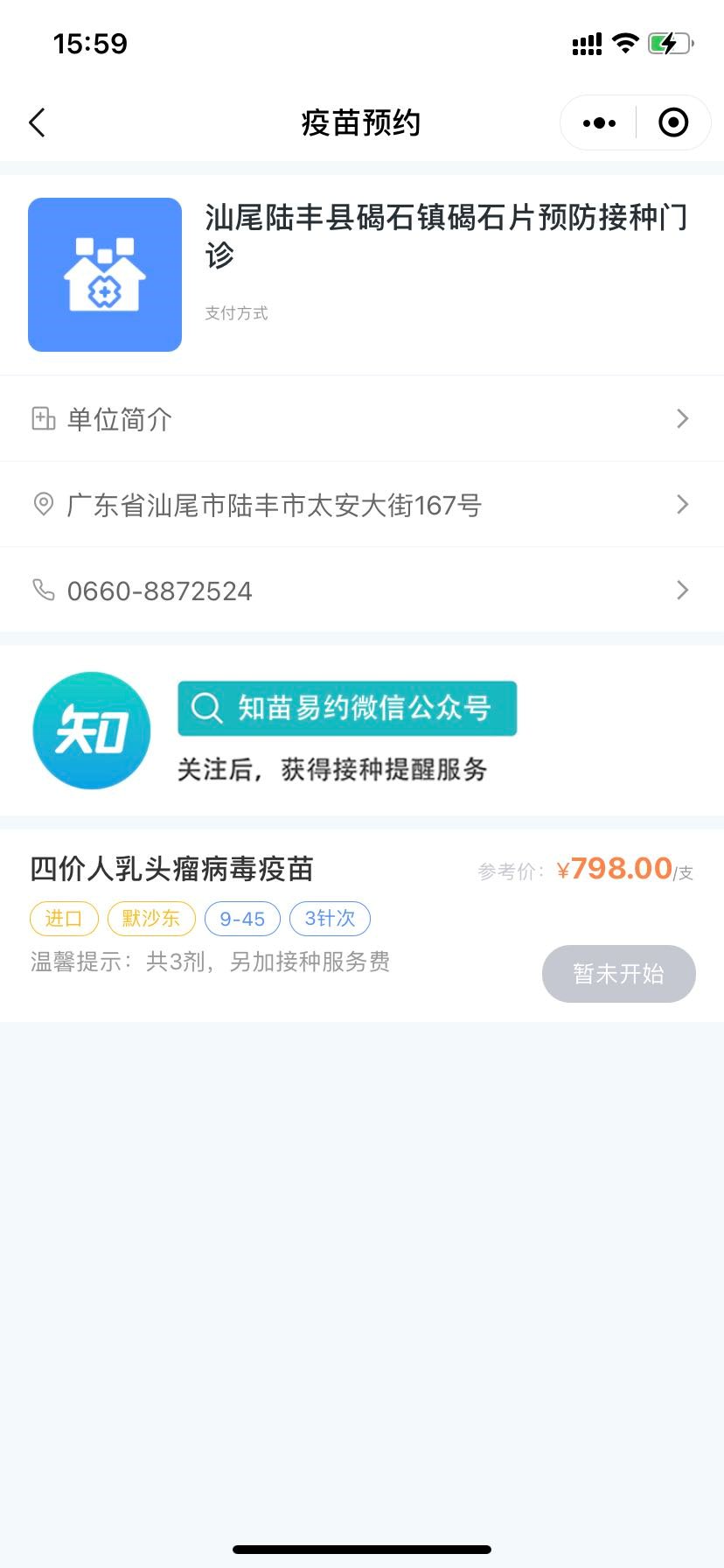Open the mini program three-dot menu
The width and height of the screenshot is (724, 1568).
(599, 123)
